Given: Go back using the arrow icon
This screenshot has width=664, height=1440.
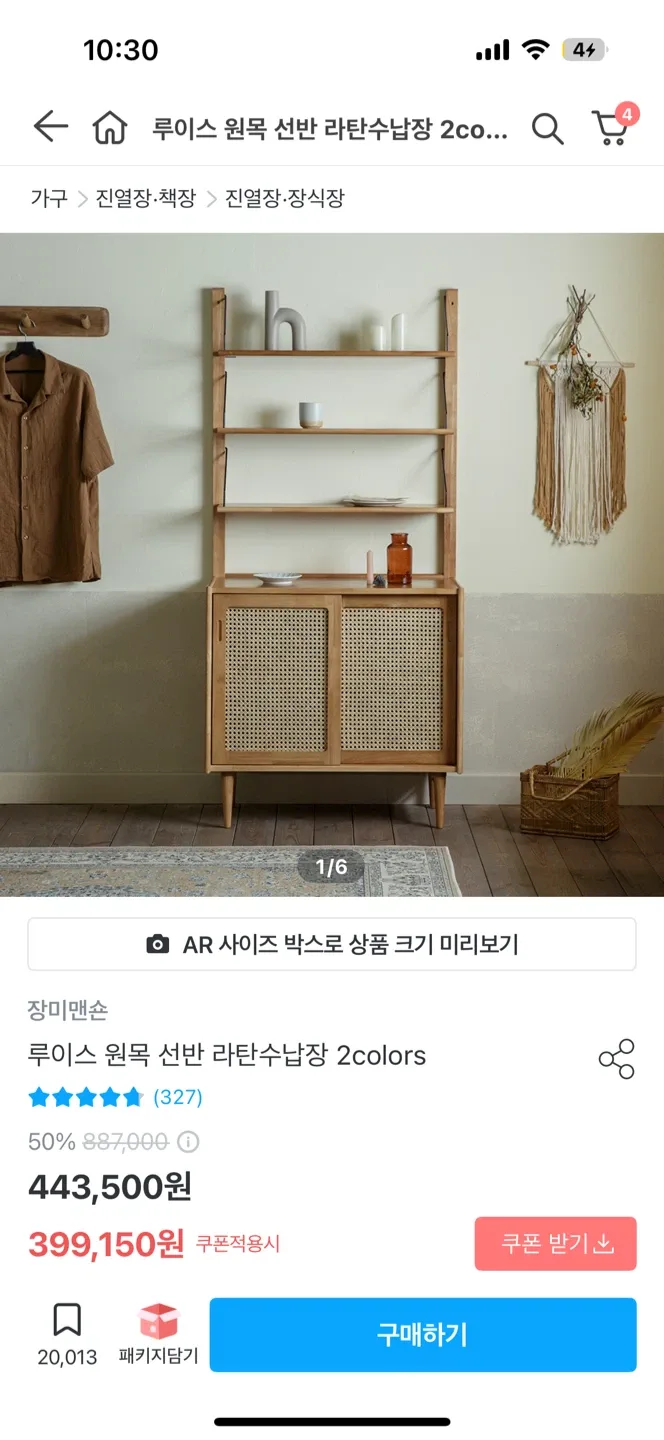Looking at the screenshot, I should point(50,127).
